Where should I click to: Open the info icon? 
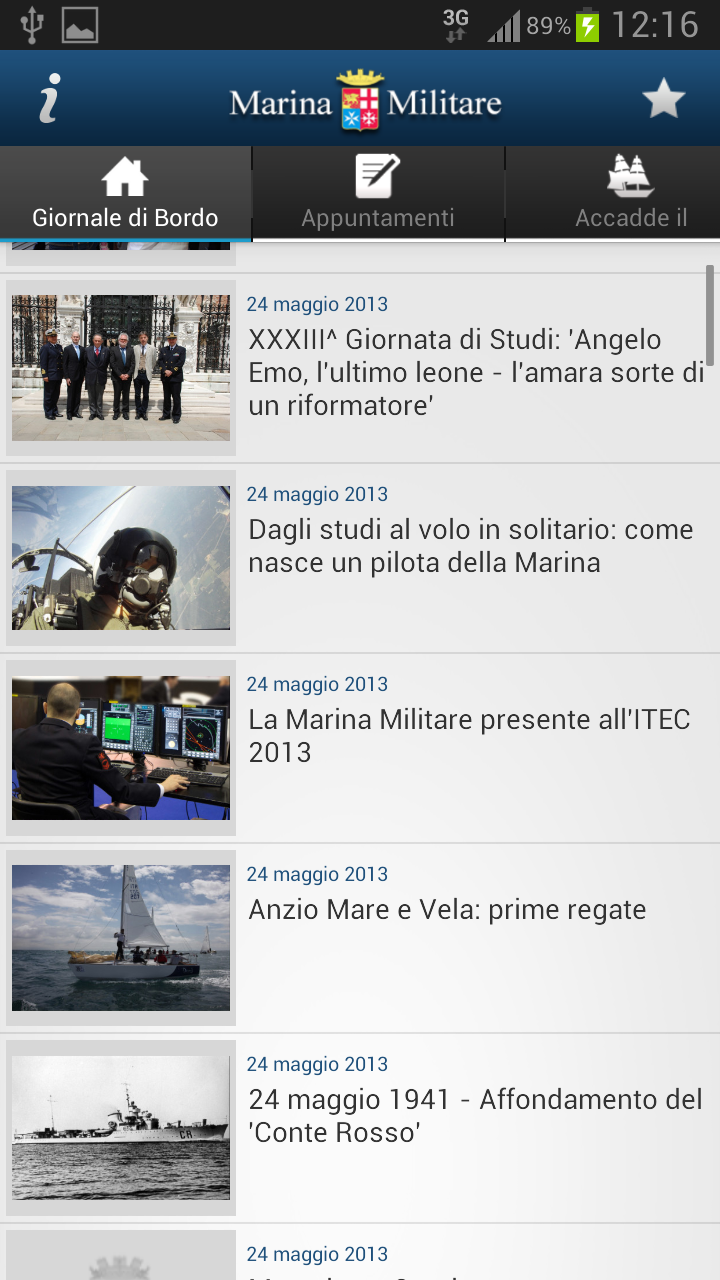[49, 99]
